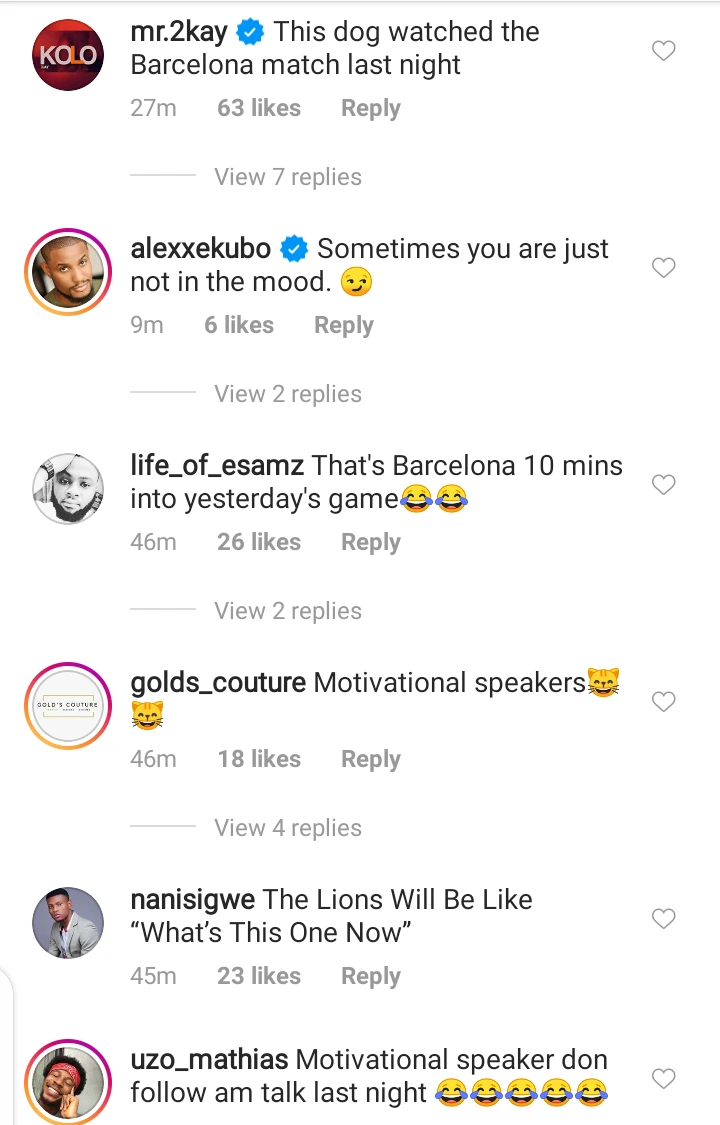
Task: Reply to alexxekubo's comment
Action: point(343,326)
